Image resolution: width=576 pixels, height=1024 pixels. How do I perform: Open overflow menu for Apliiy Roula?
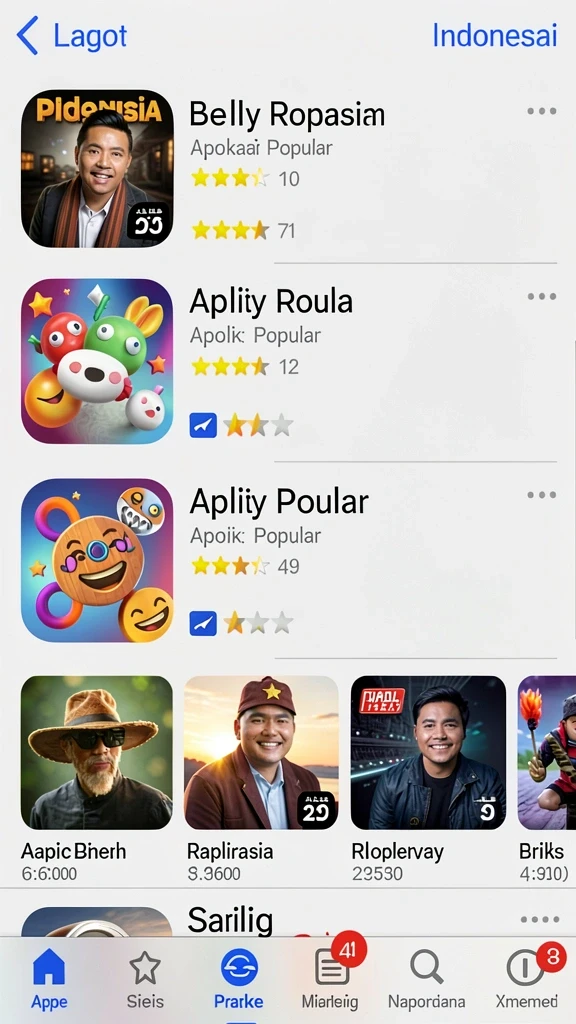pos(541,296)
